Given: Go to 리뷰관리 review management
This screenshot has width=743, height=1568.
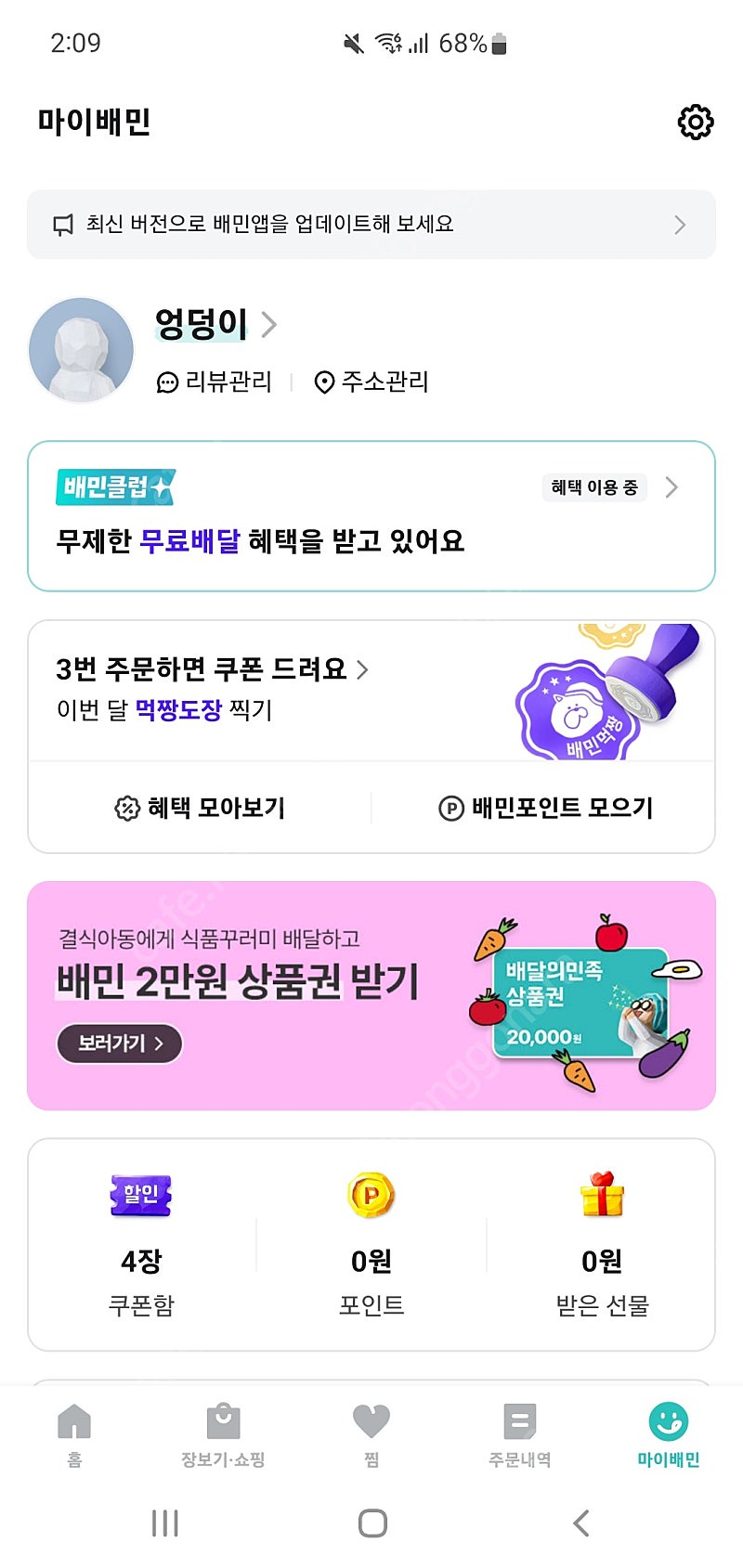Looking at the screenshot, I should [215, 382].
